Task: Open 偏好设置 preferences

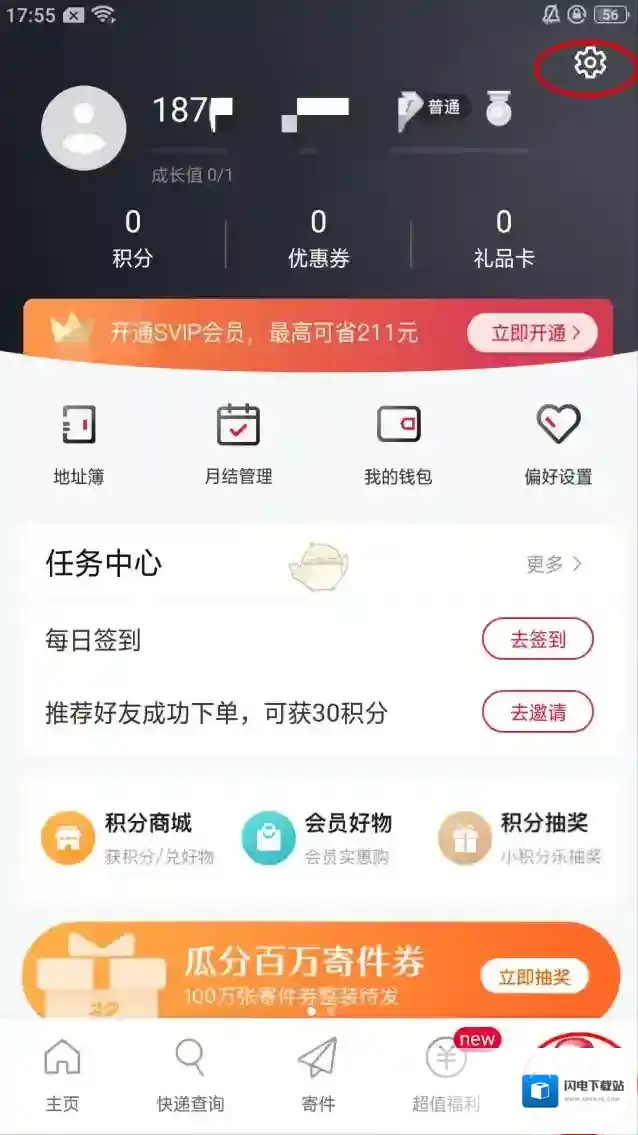Action: click(x=558, y=445)
